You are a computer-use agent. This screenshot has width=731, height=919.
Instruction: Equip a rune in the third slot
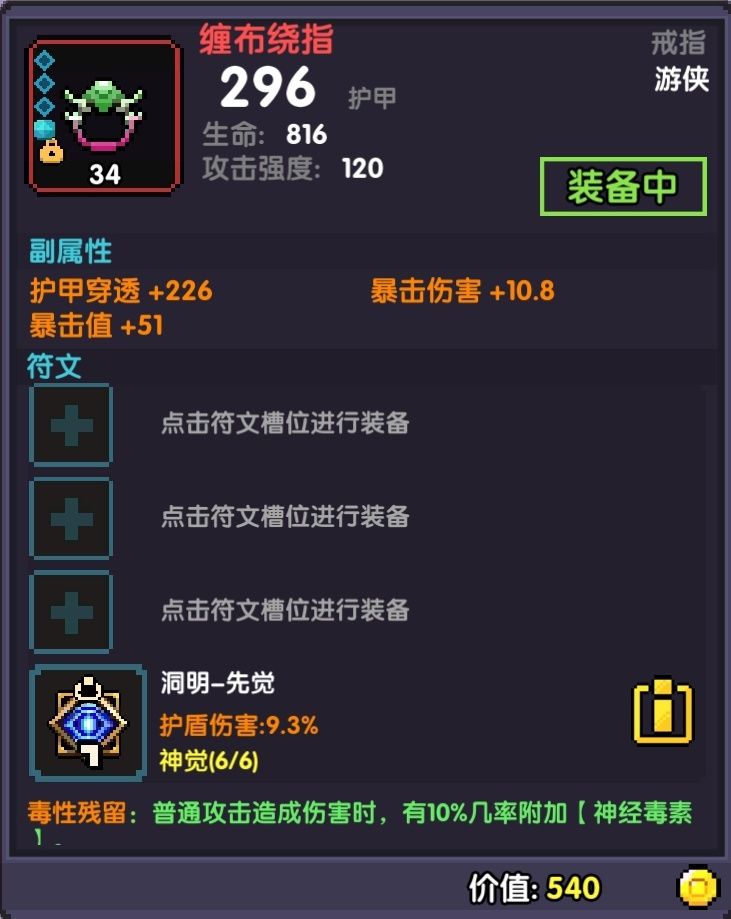71,611
